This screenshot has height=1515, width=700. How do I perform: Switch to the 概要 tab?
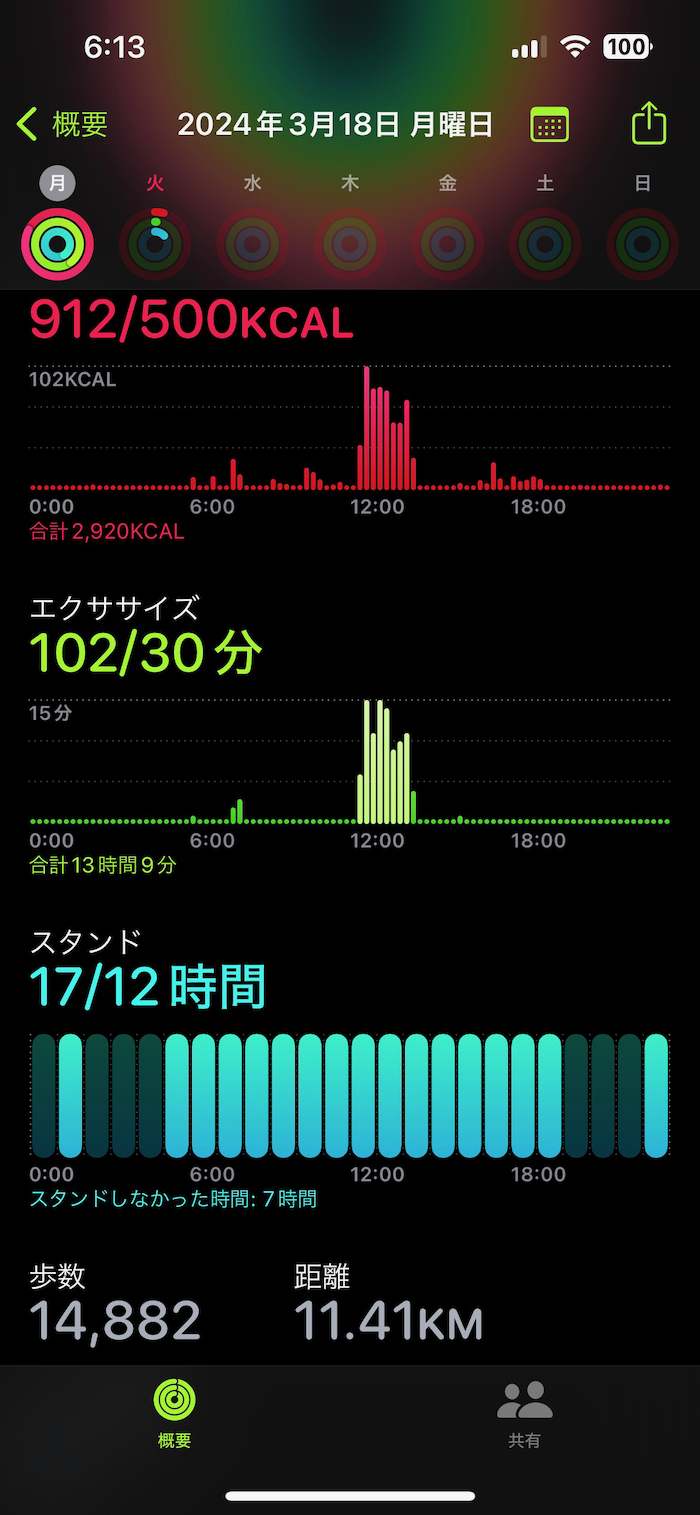coord(174,1414)
